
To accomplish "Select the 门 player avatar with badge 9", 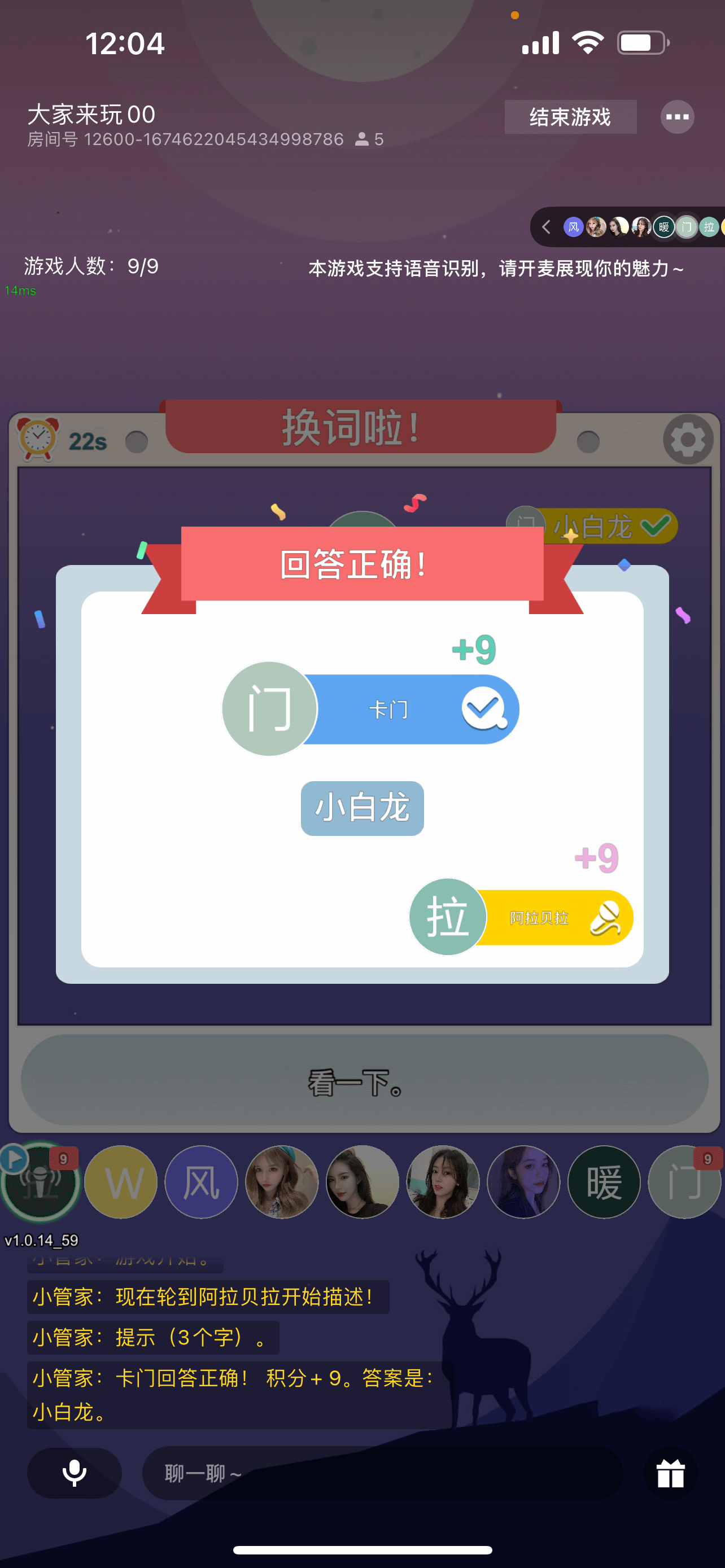I will 684,1182.
